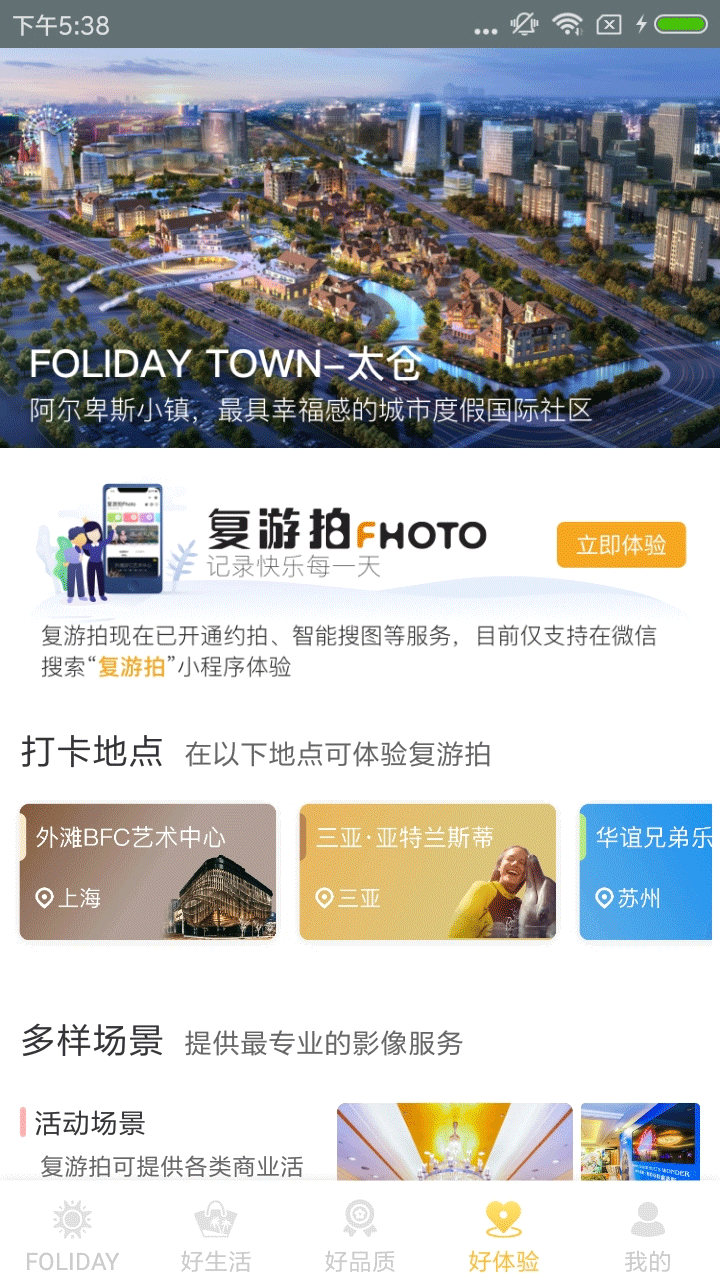720x1280 pixels.
Task: Open the 外滩BFC艺术中心 card
Action: 148,872
